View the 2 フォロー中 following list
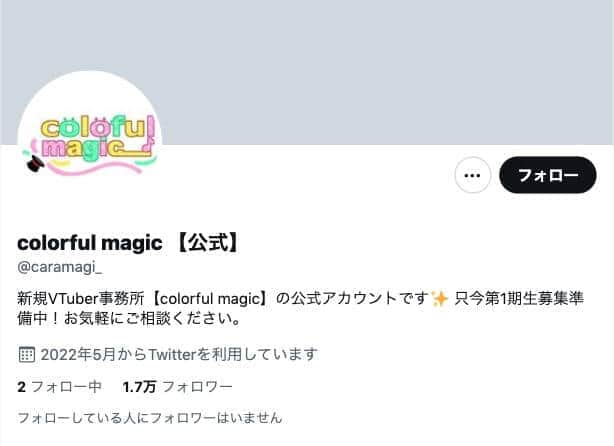Screen dimensions: 614x446 [60, 386]
